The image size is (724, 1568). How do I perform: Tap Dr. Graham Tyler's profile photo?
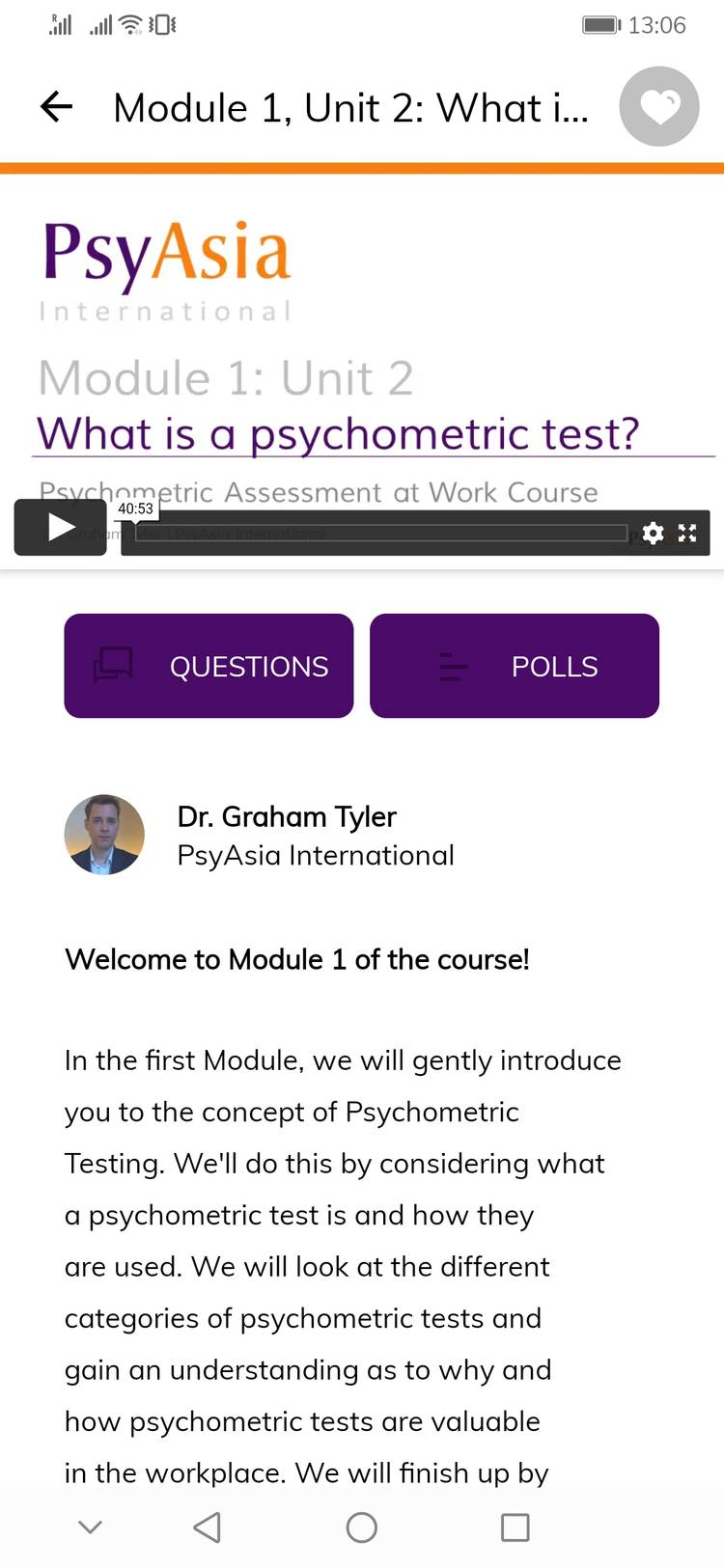click(x=104, y=834)
